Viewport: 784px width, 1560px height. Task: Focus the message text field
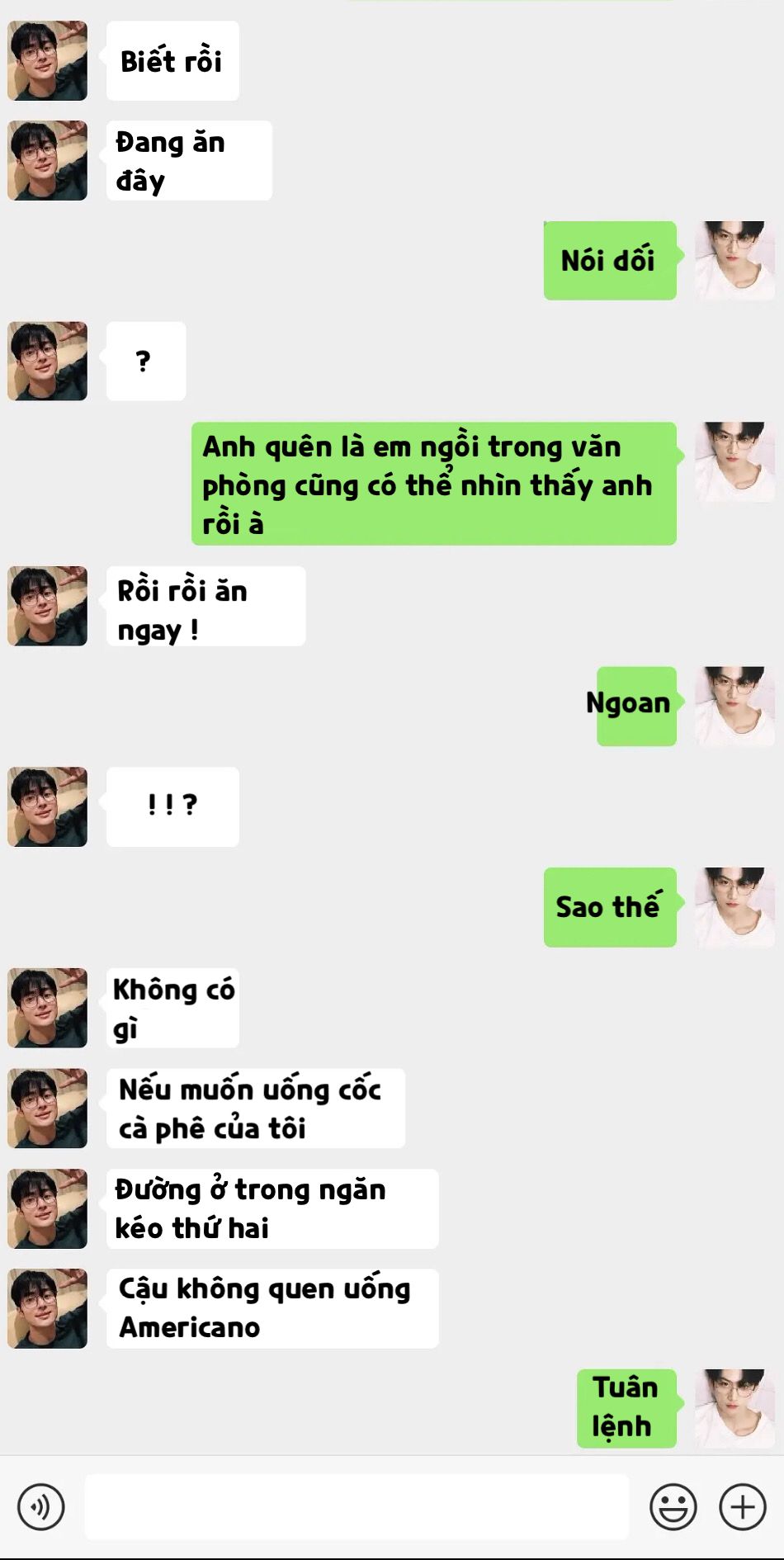(x=357, y=1506)
